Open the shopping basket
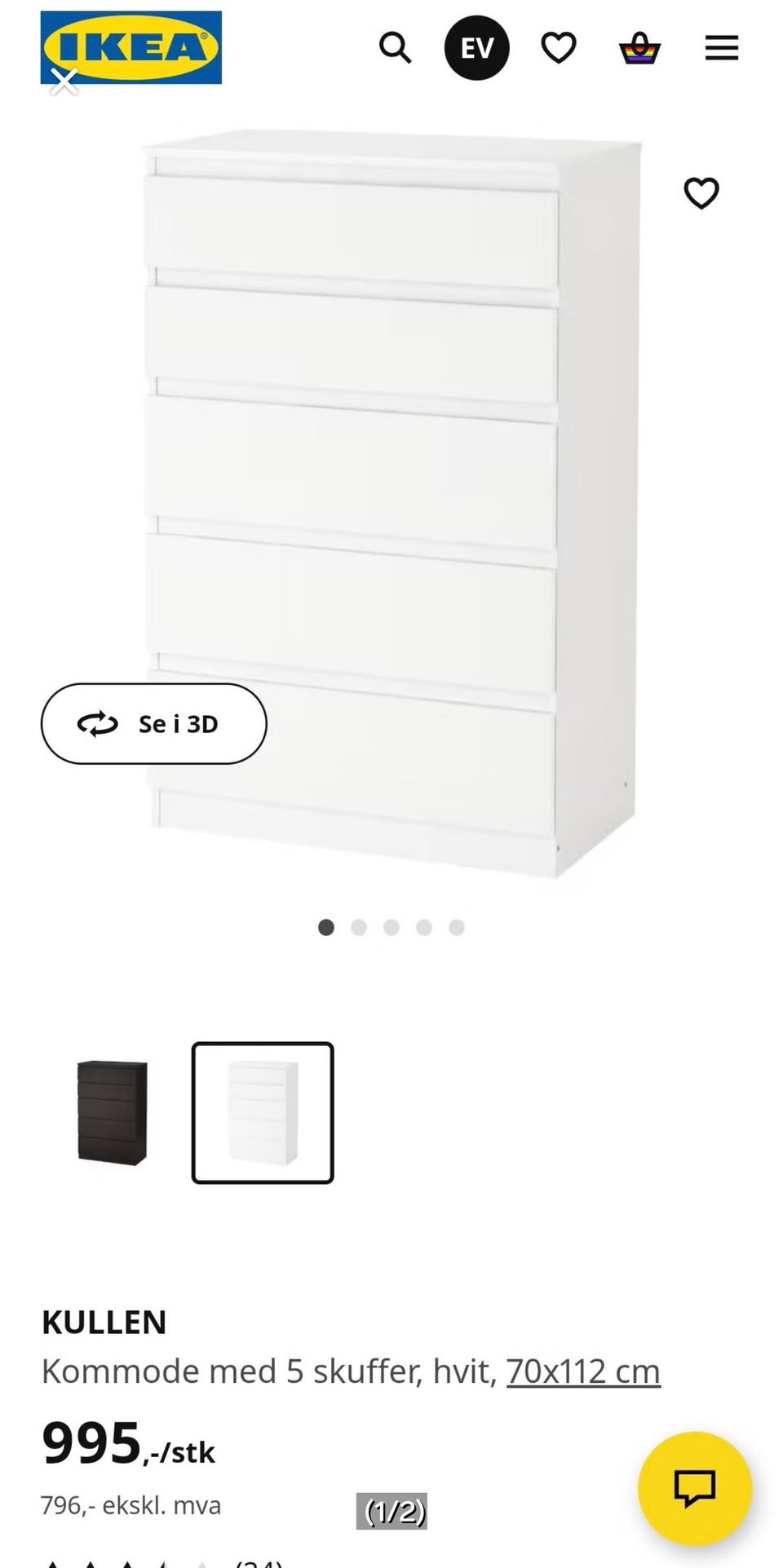The height and width of the screenshot is (1568, 783). 640,48
